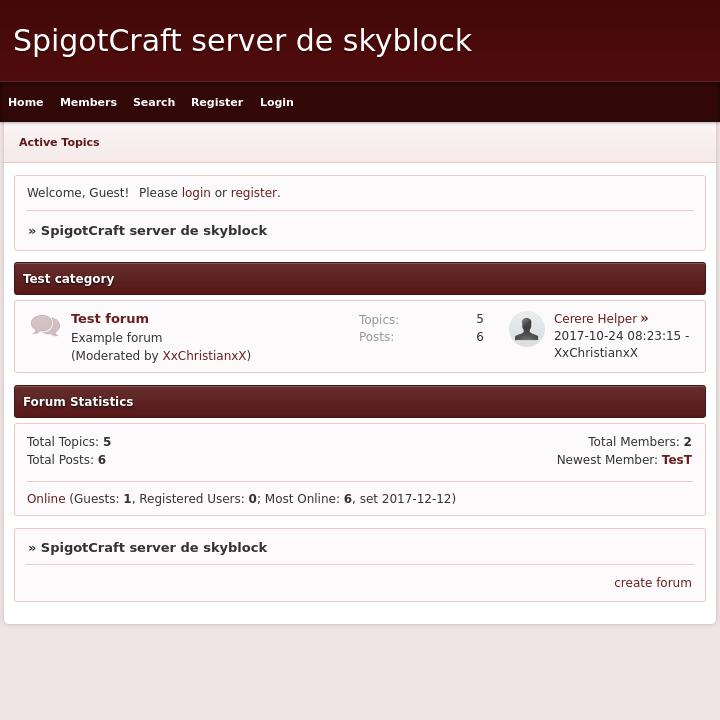Screen dimensions: 720x720
Task: Tap the register link in the welcome message
Action: point(254,193)
